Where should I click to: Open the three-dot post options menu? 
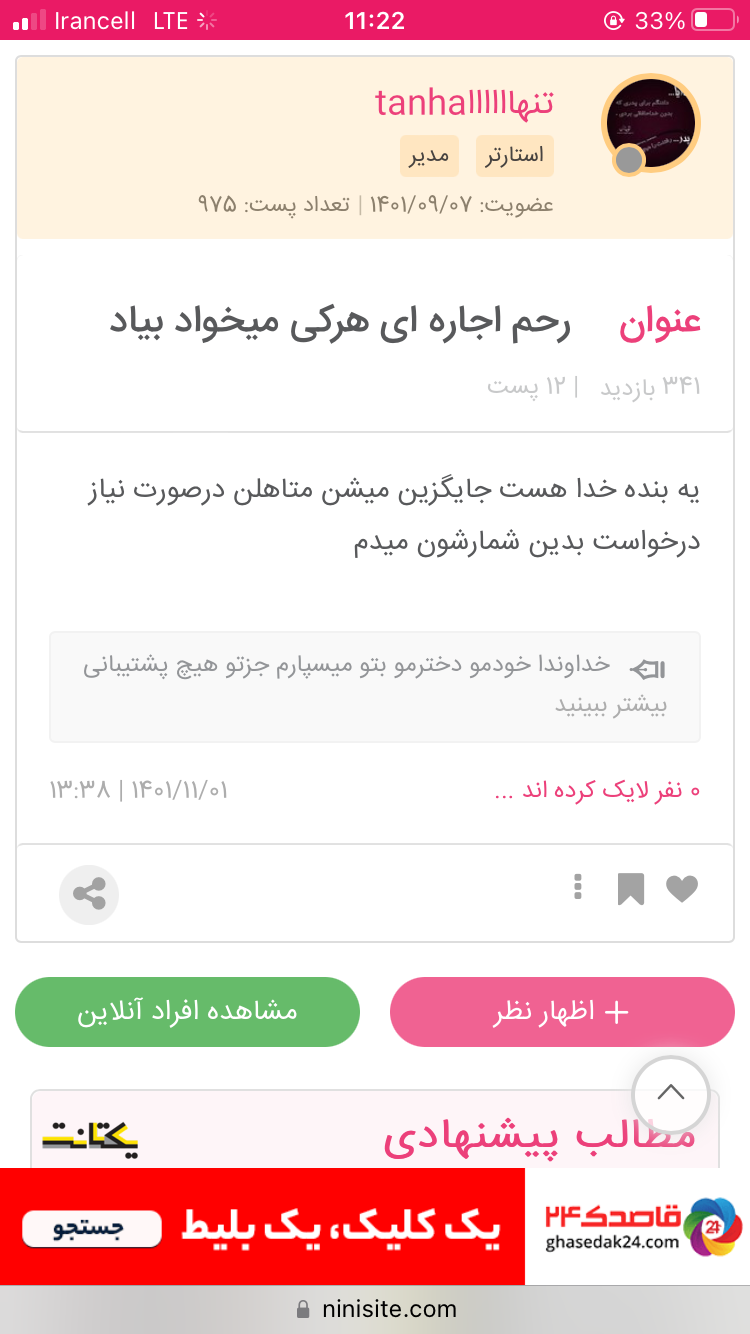578,887
